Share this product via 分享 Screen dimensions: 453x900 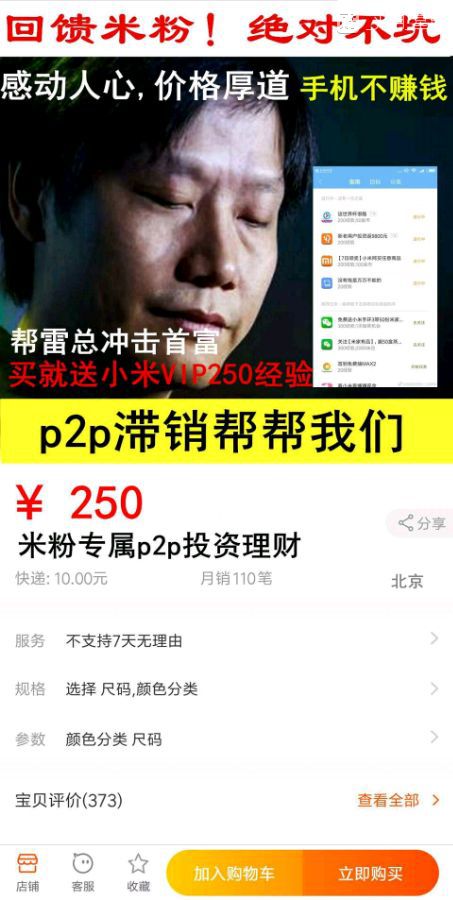pyautogui.click(x=421, y=523)
